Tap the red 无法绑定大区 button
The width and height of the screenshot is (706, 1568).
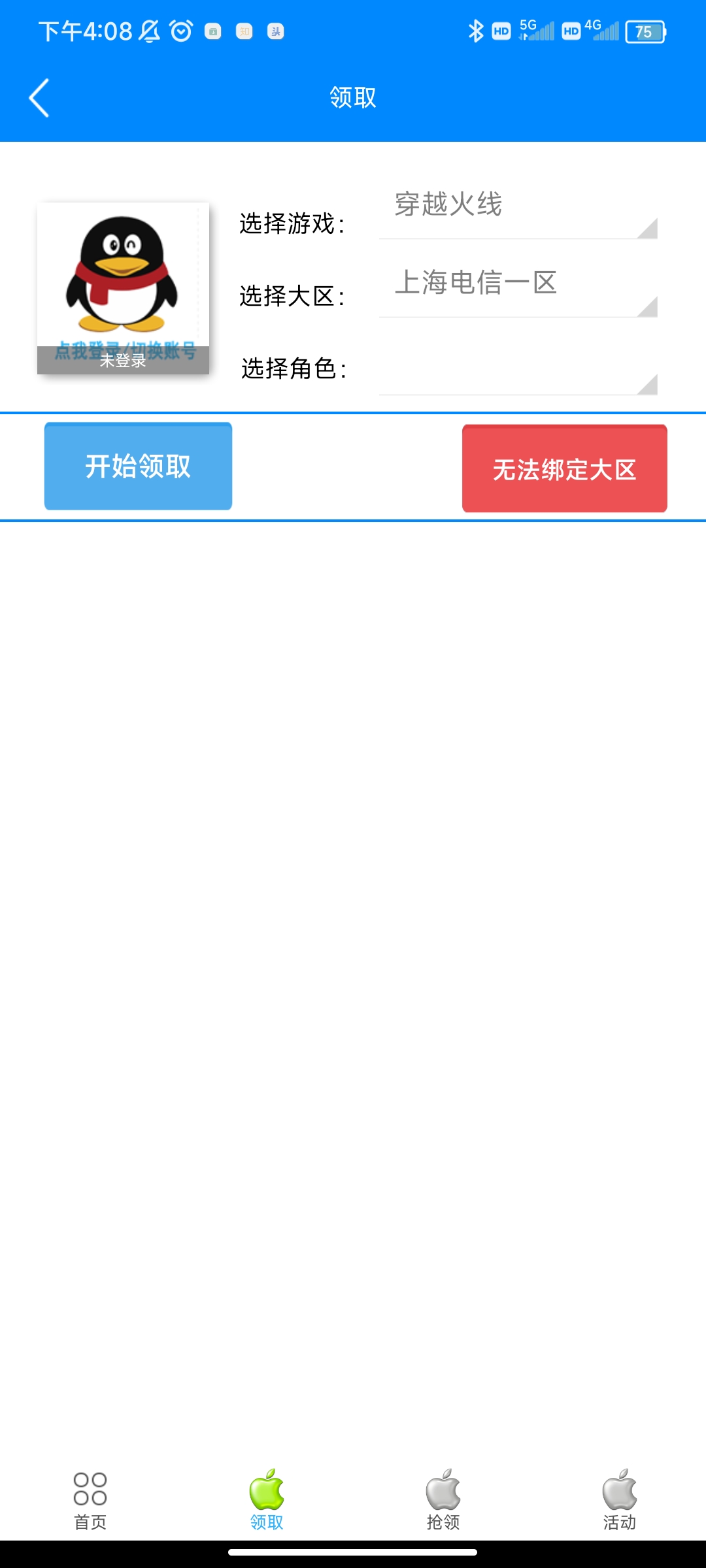(x=564, y=469)
